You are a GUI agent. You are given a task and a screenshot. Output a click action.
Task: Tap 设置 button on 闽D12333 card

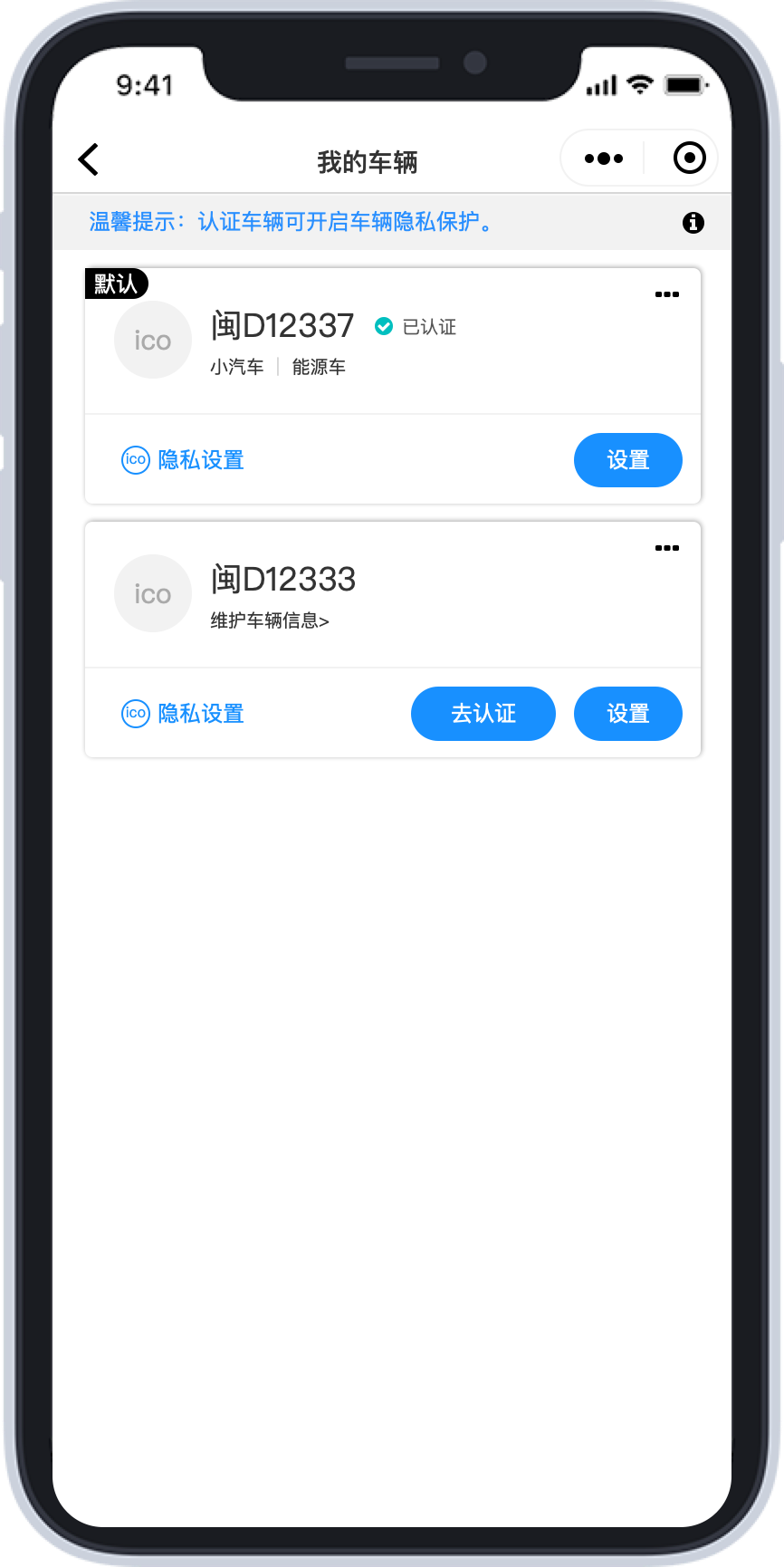coord(628,714)
